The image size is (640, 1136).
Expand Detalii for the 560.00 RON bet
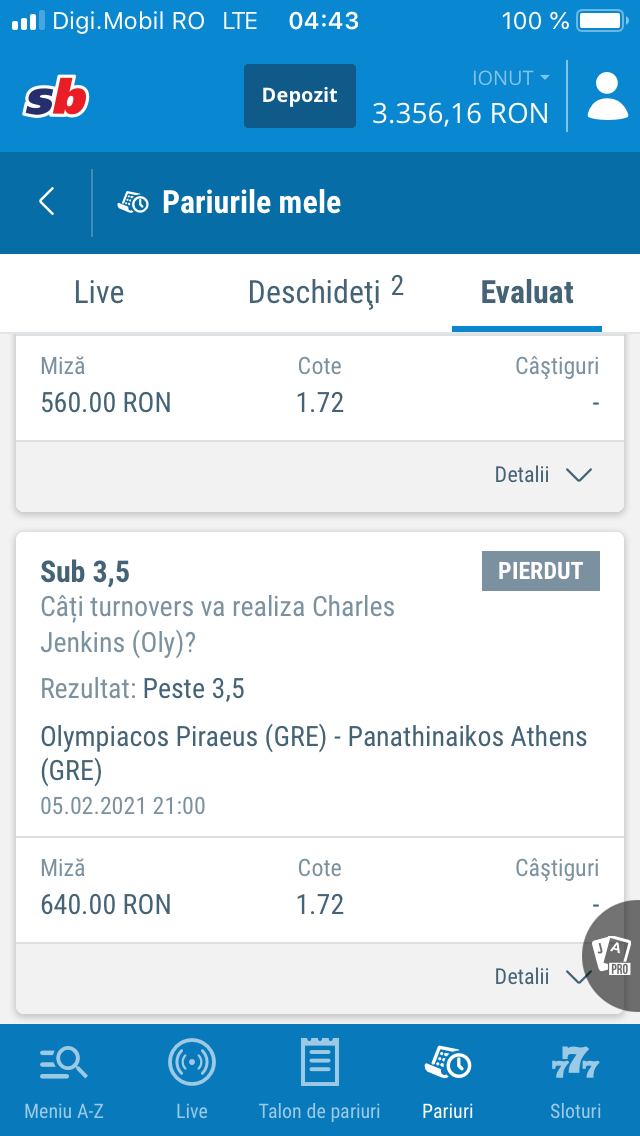click(544, 475)
